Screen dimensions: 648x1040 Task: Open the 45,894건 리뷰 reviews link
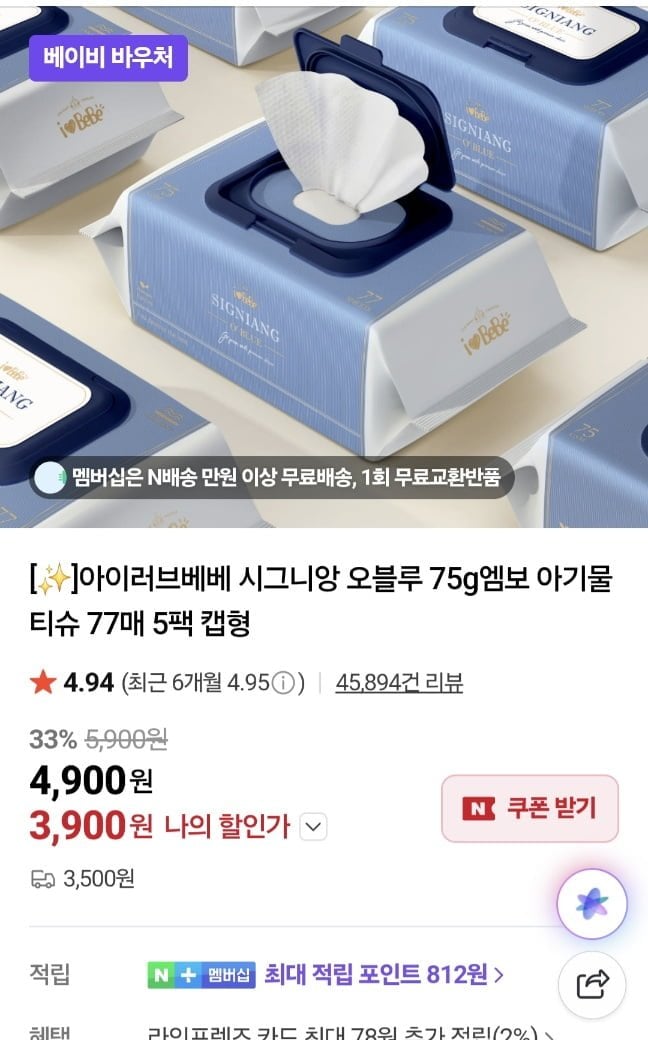399,683
